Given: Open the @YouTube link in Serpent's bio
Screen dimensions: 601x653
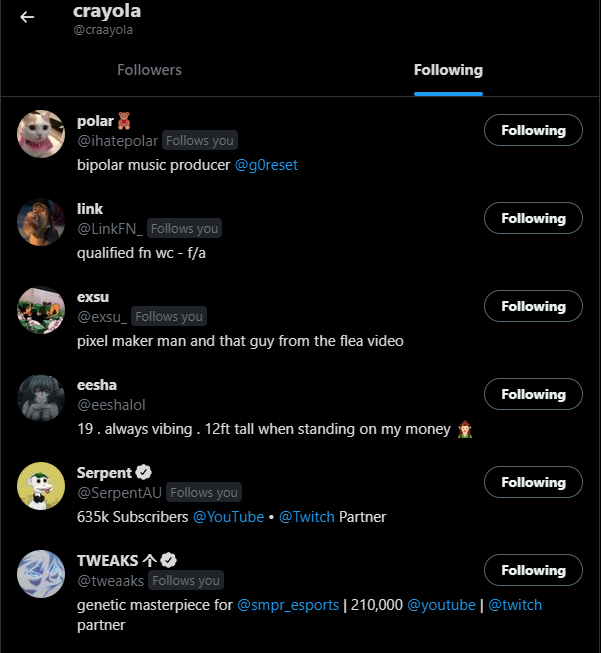Looking at the screenshot, I should click(x=228, y=517).
